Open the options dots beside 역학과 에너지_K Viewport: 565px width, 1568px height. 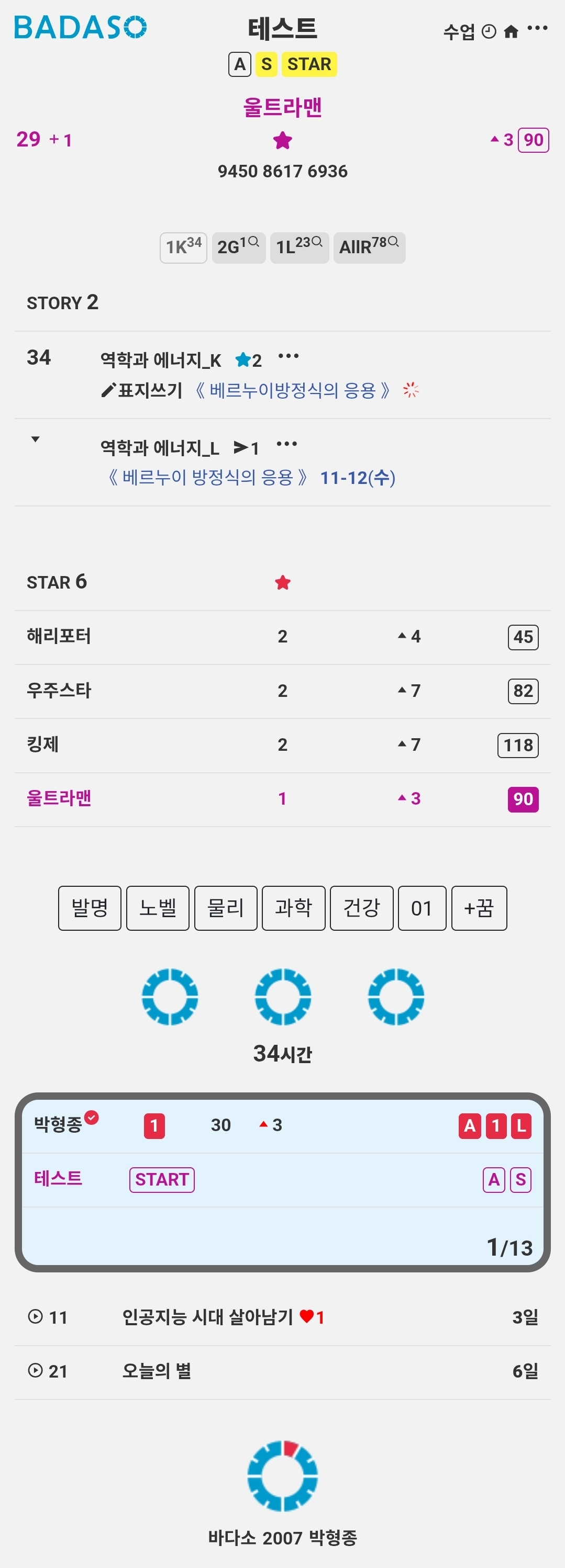(x=289, y=357)
